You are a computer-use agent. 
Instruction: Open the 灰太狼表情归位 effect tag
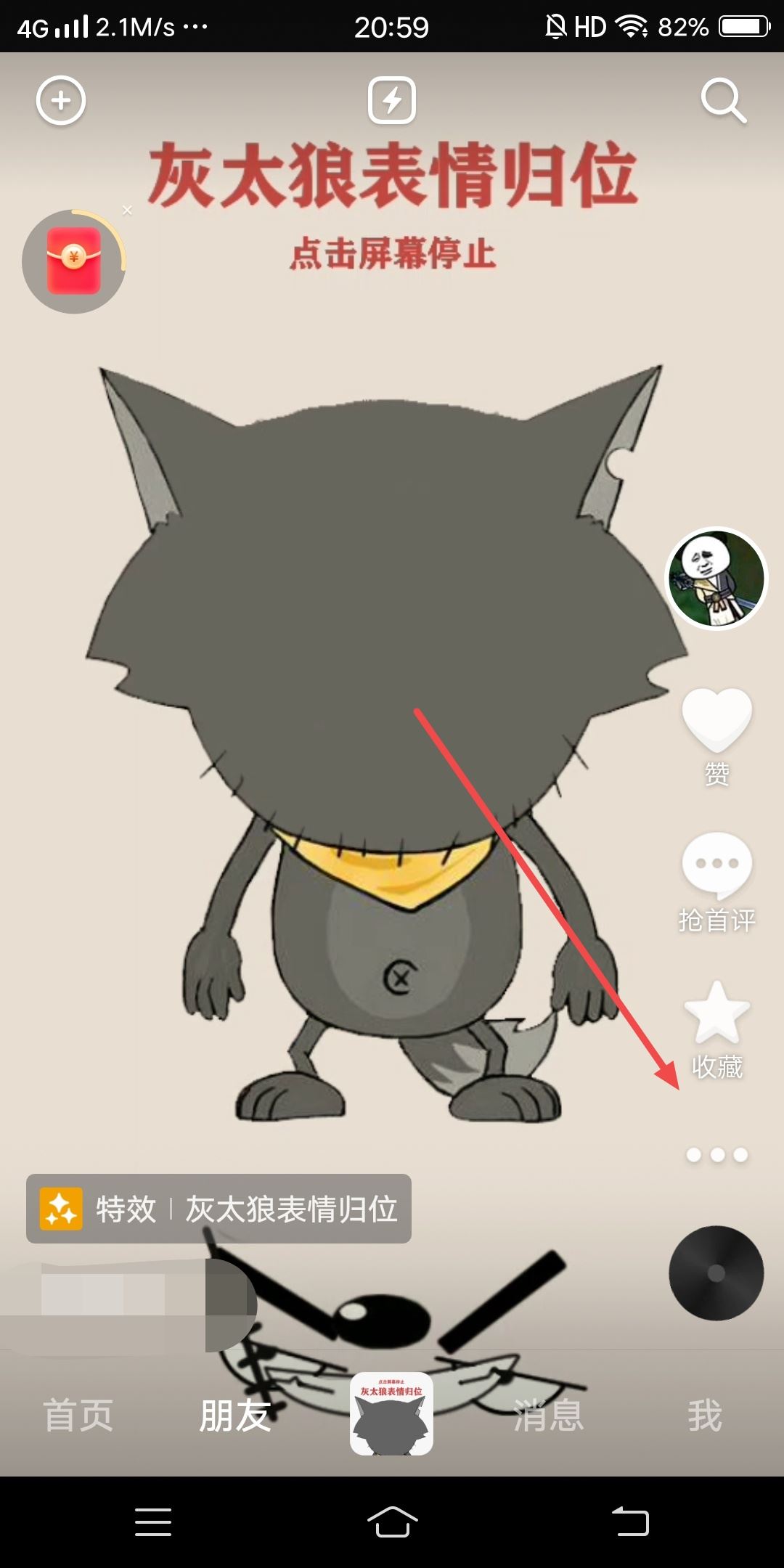coord(219,1209)
